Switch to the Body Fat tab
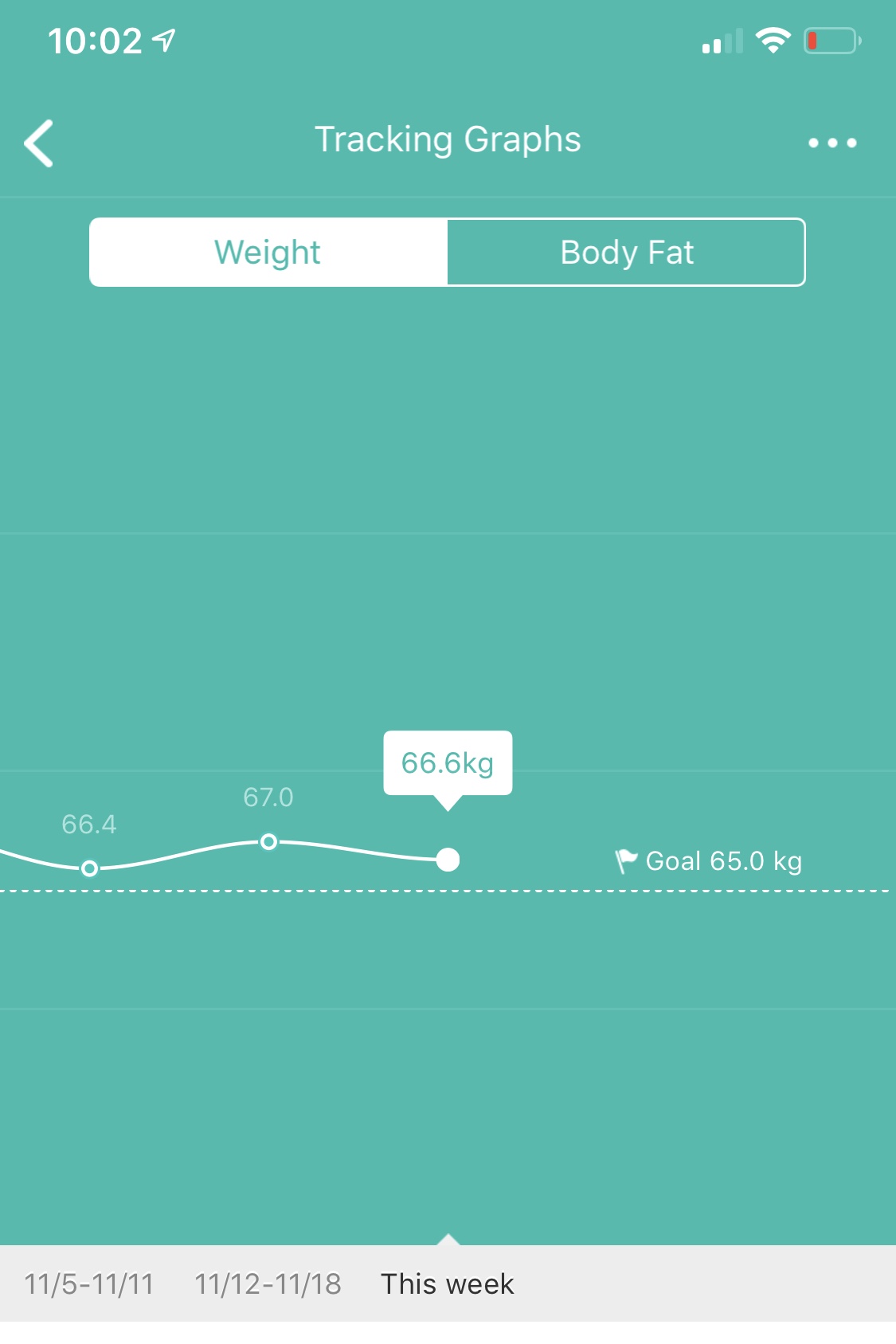Image resolution: width=896 pixels, height=1344 pixels. pos(627,253)
